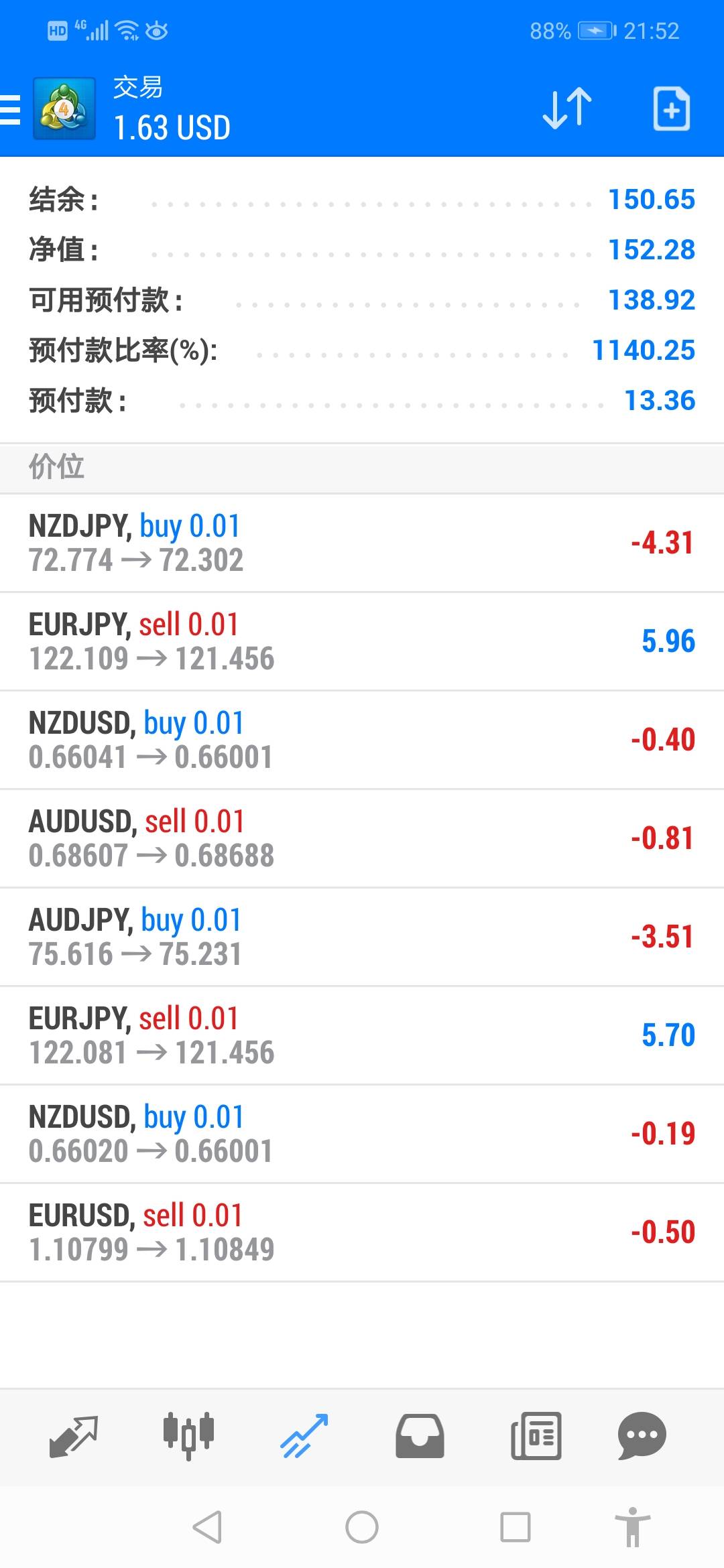The image size is (724, 1568).
Task: Select the NZDUSD buy 0.66041 position
Action: click(362, 740)
